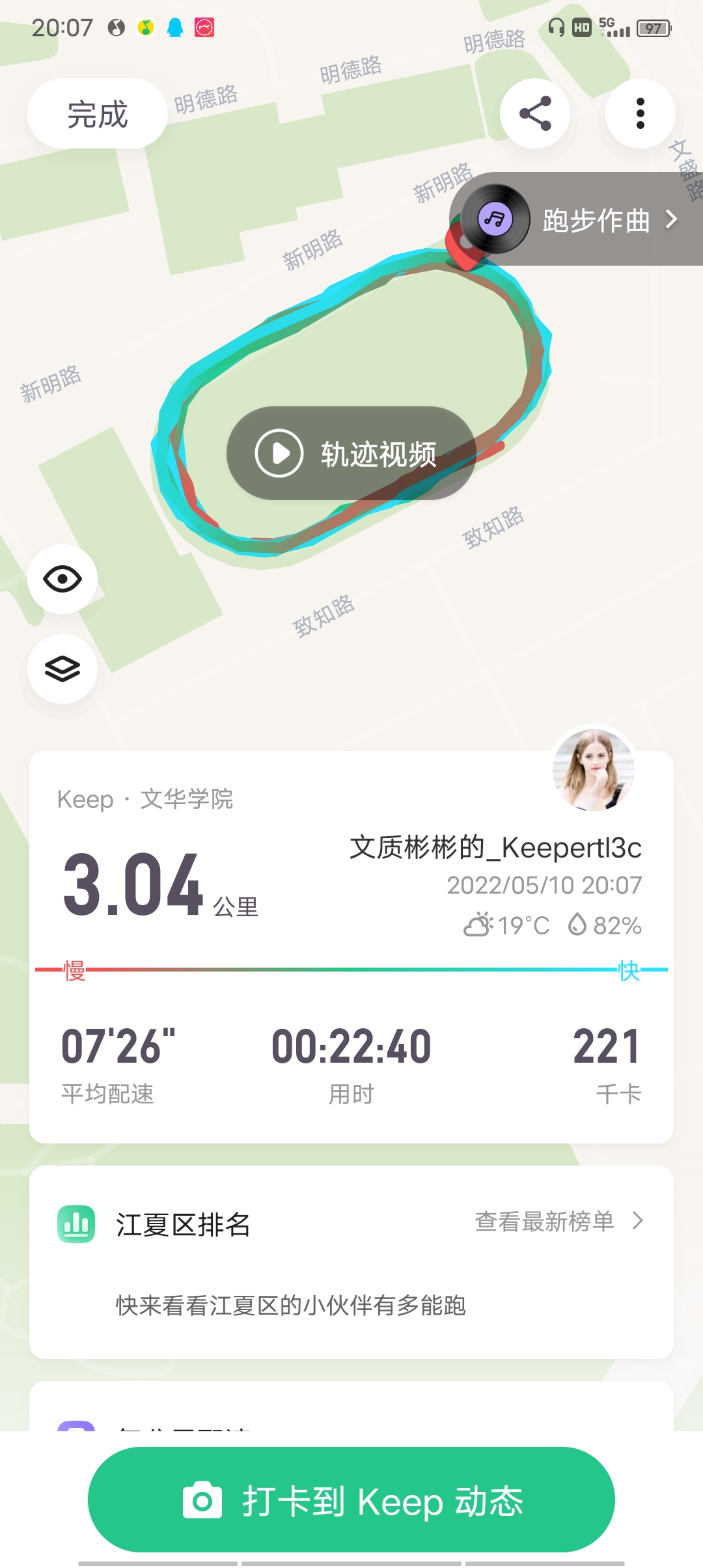
Task: Tap 打卡到 Keep 动态 button
Action: pos(351,1500)
